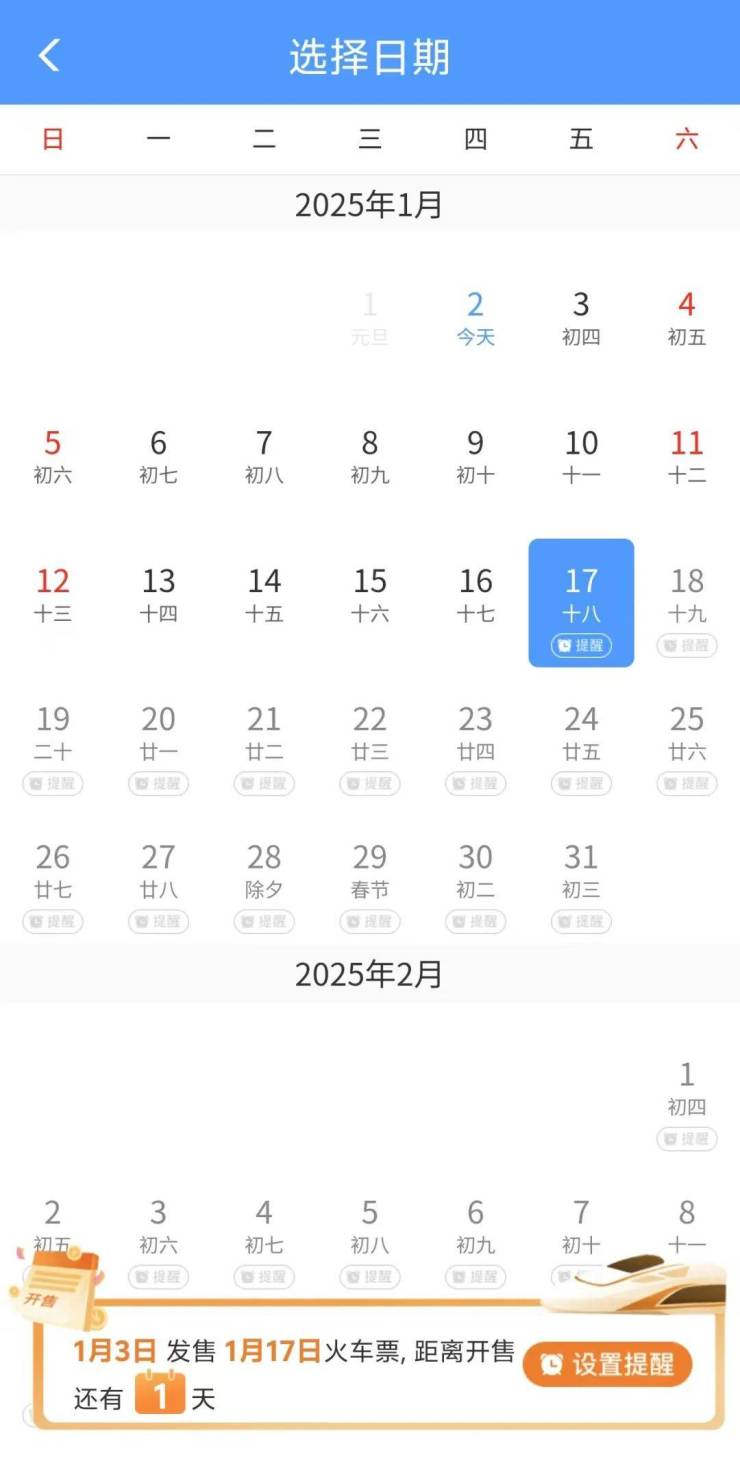740x1468 pixels.
Task: Set a reminder for January 25
Action: click(687, 784)
